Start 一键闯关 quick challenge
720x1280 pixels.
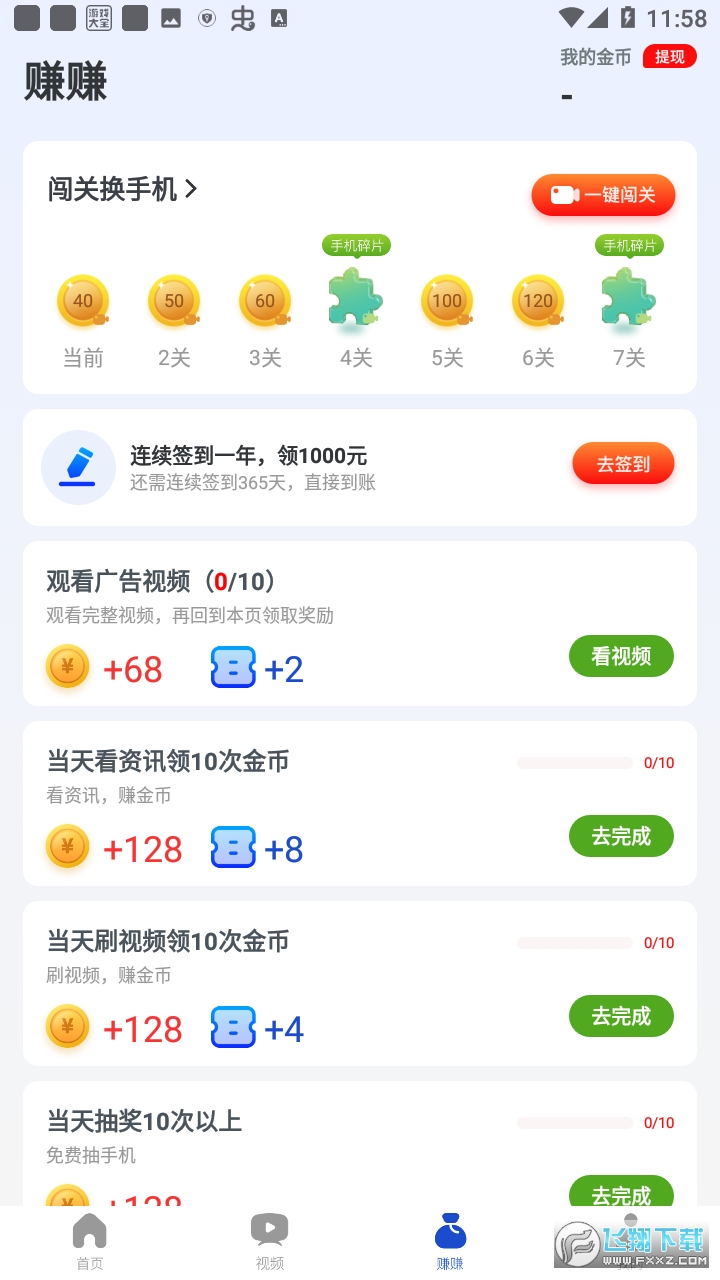point(603,195)
